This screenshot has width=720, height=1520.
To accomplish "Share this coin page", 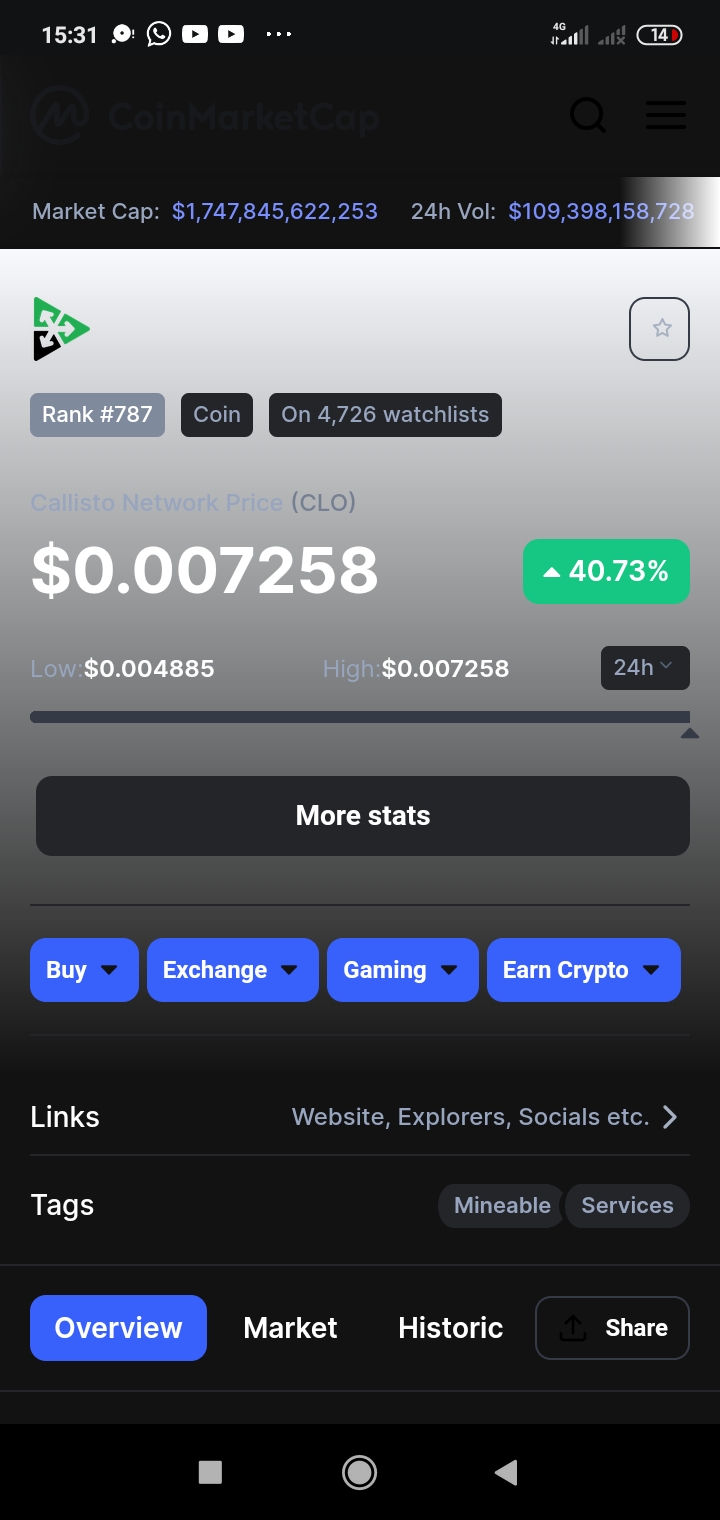I will (x=612, y=1328).
